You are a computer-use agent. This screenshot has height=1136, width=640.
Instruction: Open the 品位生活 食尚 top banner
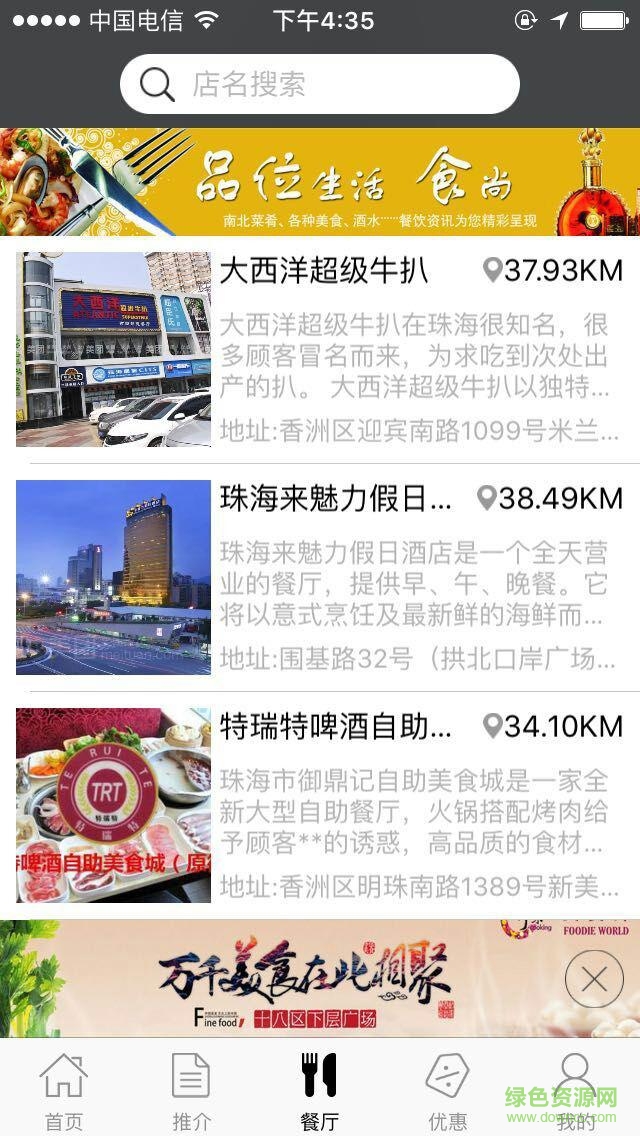coord(320,182)
